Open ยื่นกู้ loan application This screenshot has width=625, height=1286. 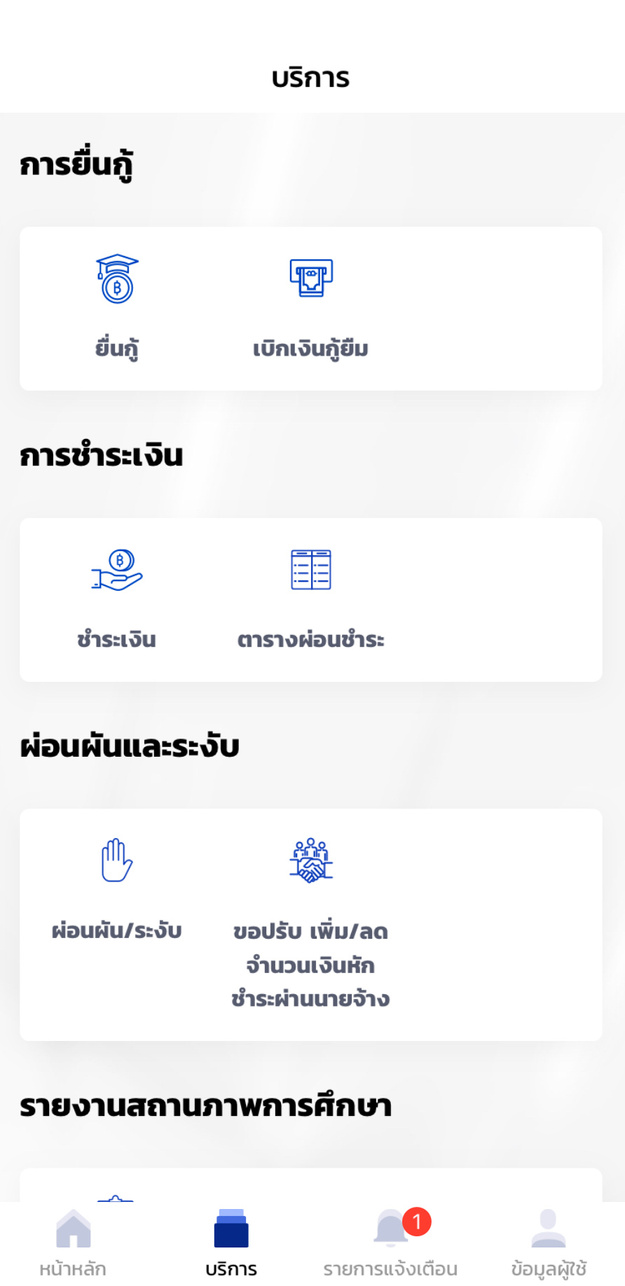pyautogui.click(x=117, y=306)
